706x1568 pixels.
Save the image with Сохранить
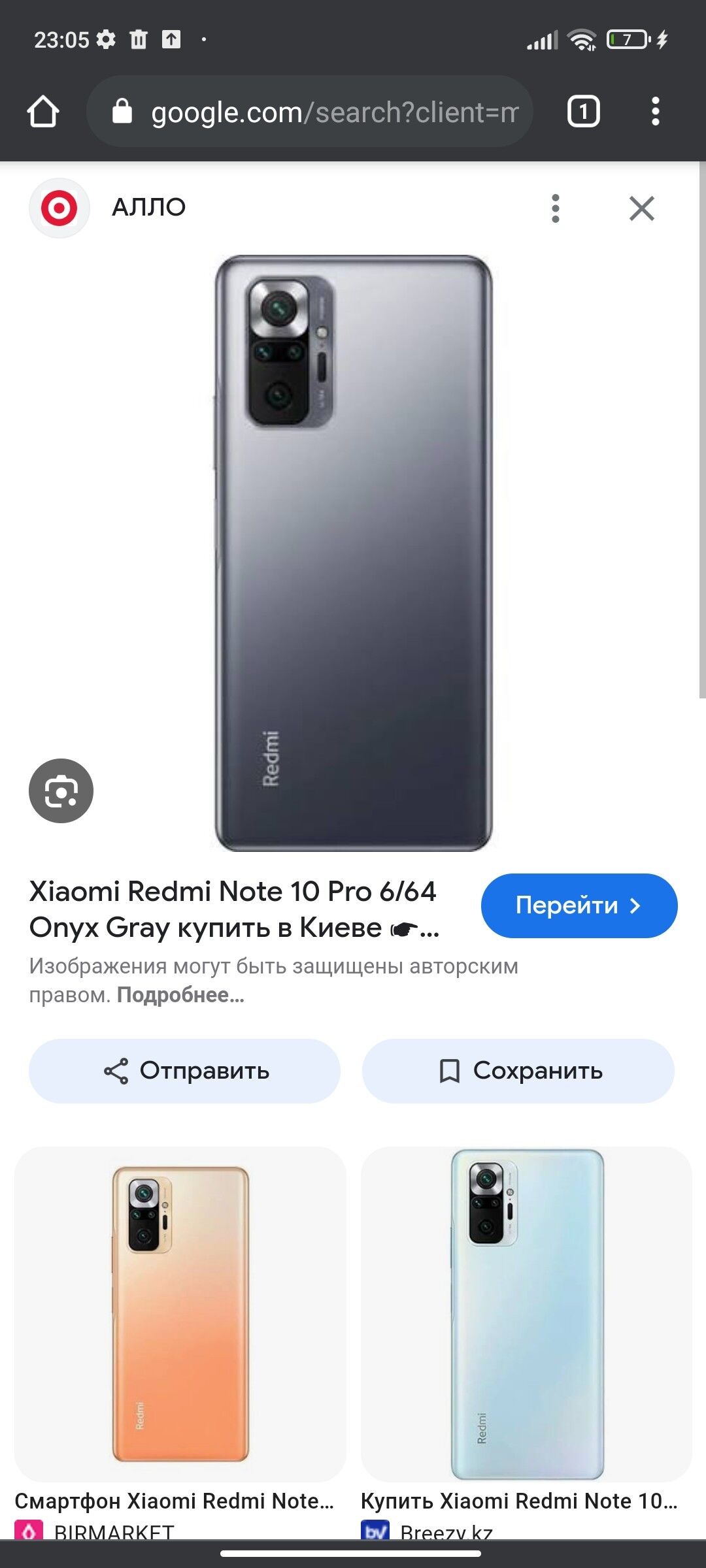pyautogui.click(x=518, y=1071)
